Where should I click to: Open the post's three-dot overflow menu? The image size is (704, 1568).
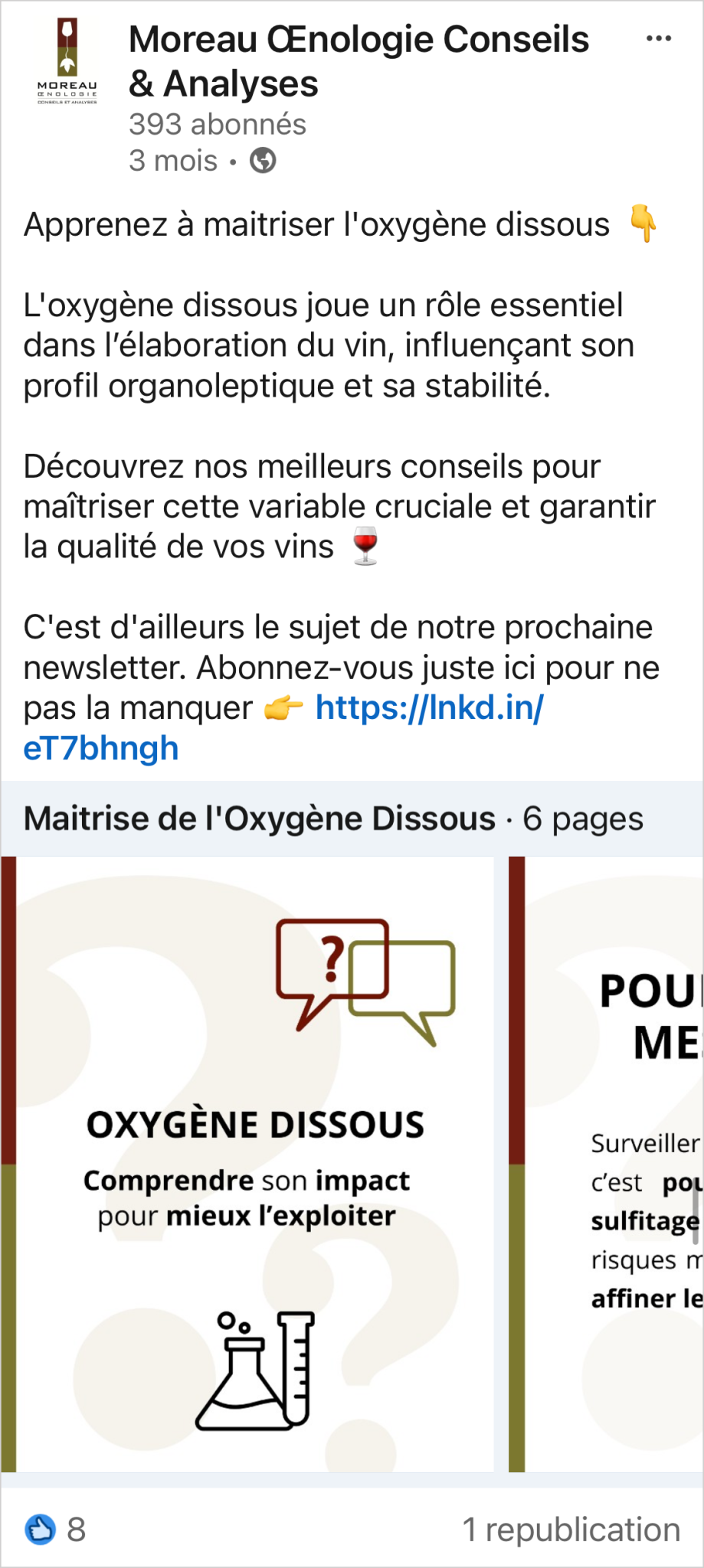pos(658,38)
